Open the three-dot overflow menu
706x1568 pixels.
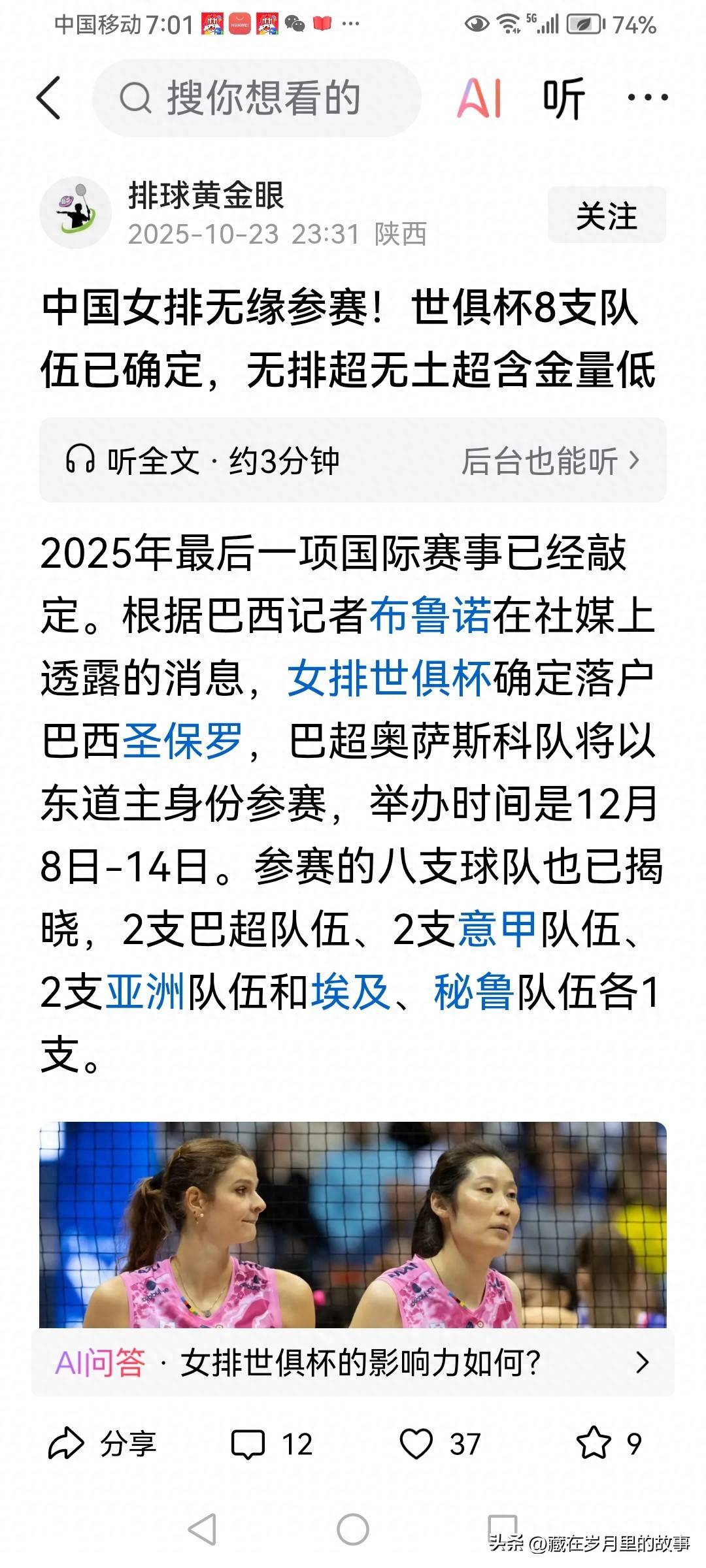(647, 98)
